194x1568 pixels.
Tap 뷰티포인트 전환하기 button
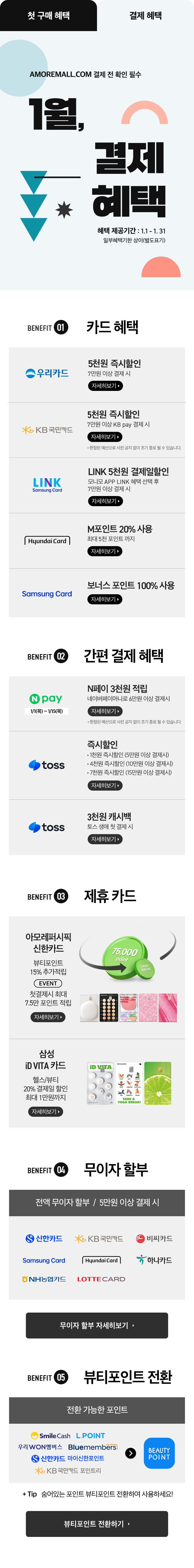[97, 1523]
